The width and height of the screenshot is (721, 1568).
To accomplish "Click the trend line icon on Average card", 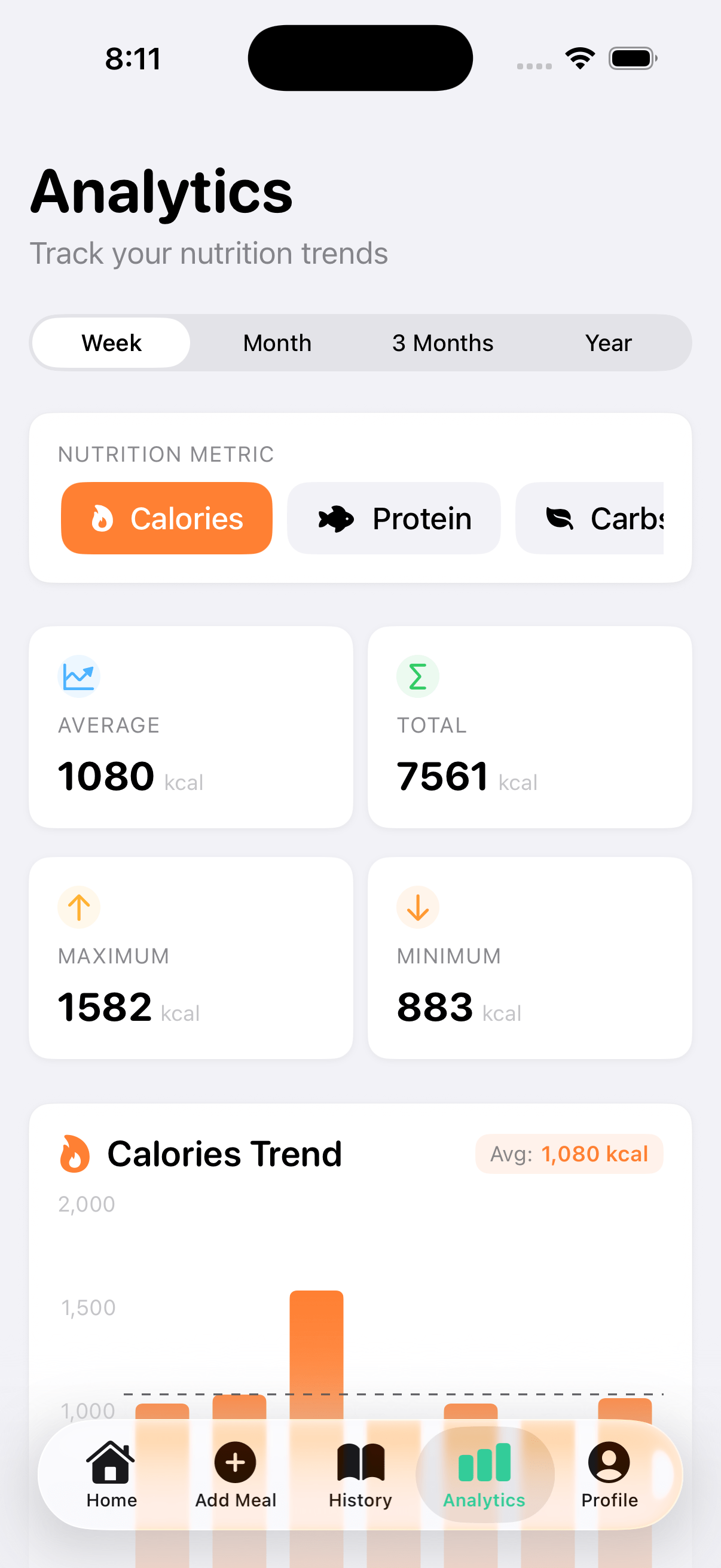I will point(79,676).
